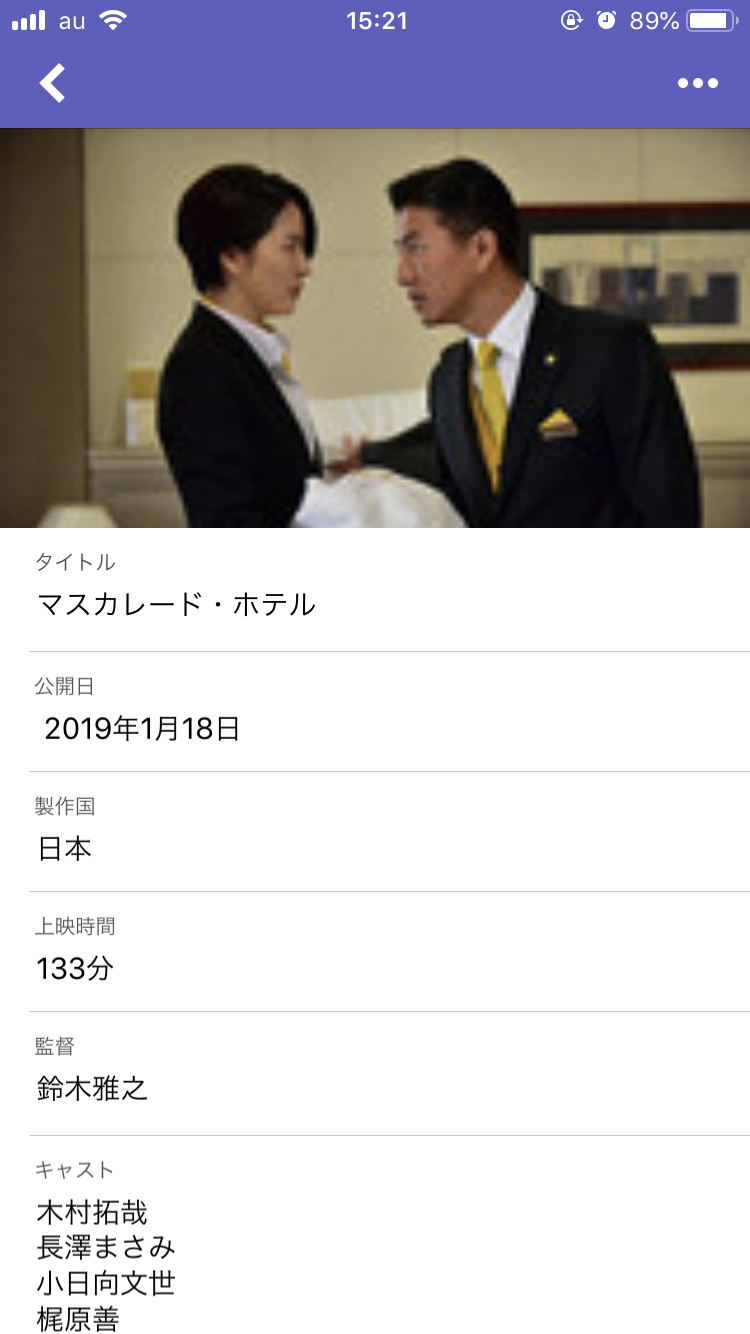Open the three-dot overflow menu
This screenshot has width=750, height=1334.
pyautogui.click(x=697, y=83)
